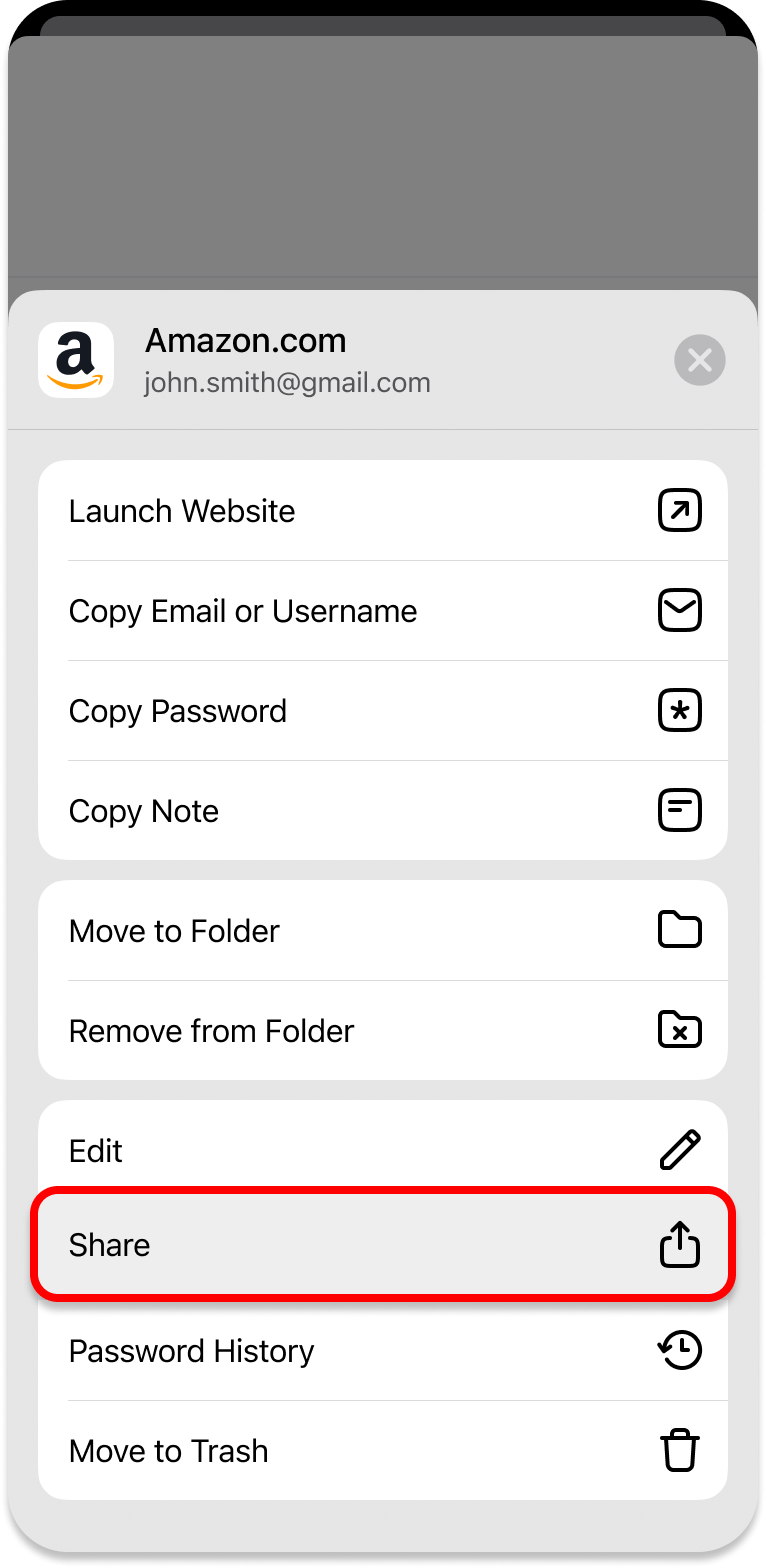Screen dimensions: 766x1568
Task: Copy Email or Username
Action: (383, 611)
